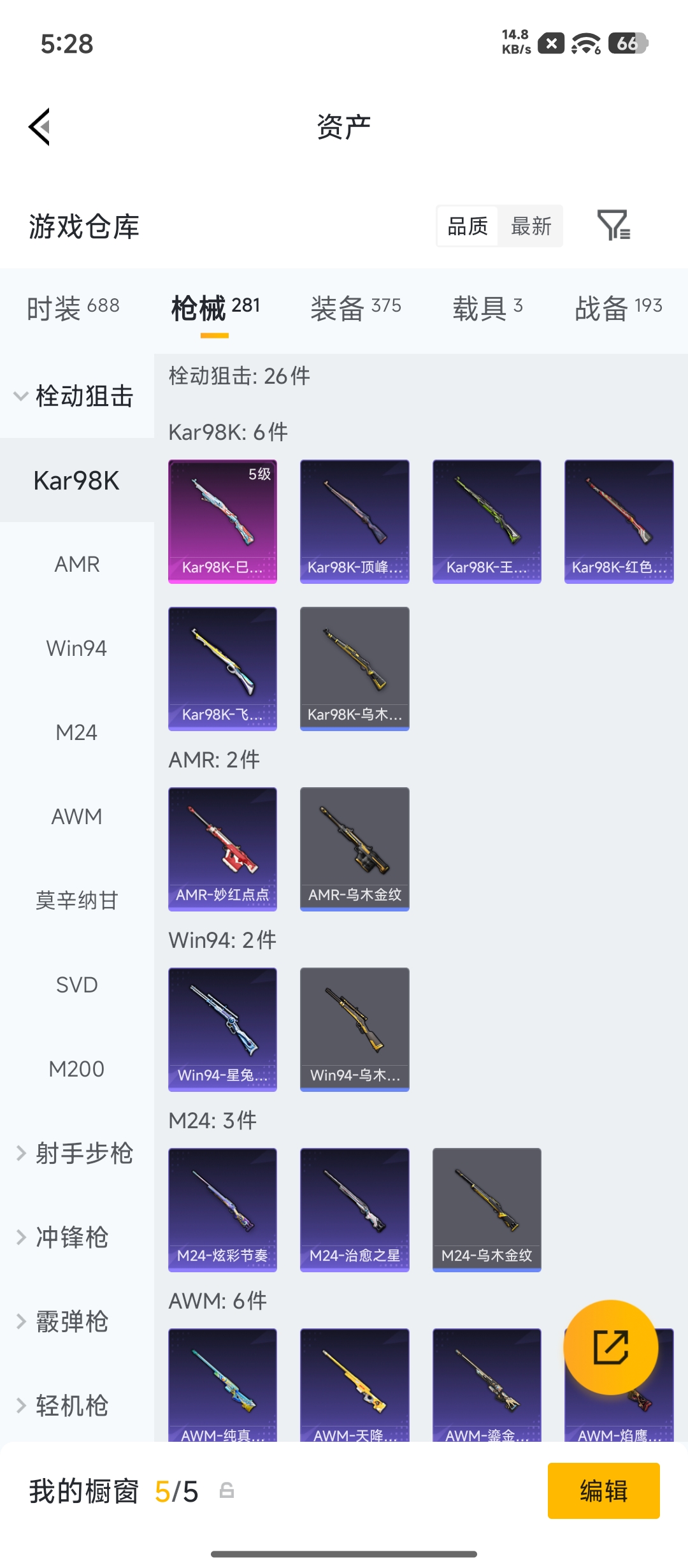Switch to the 战备 tab
This screenshot has height=1568, width=688.
[619, 309]
